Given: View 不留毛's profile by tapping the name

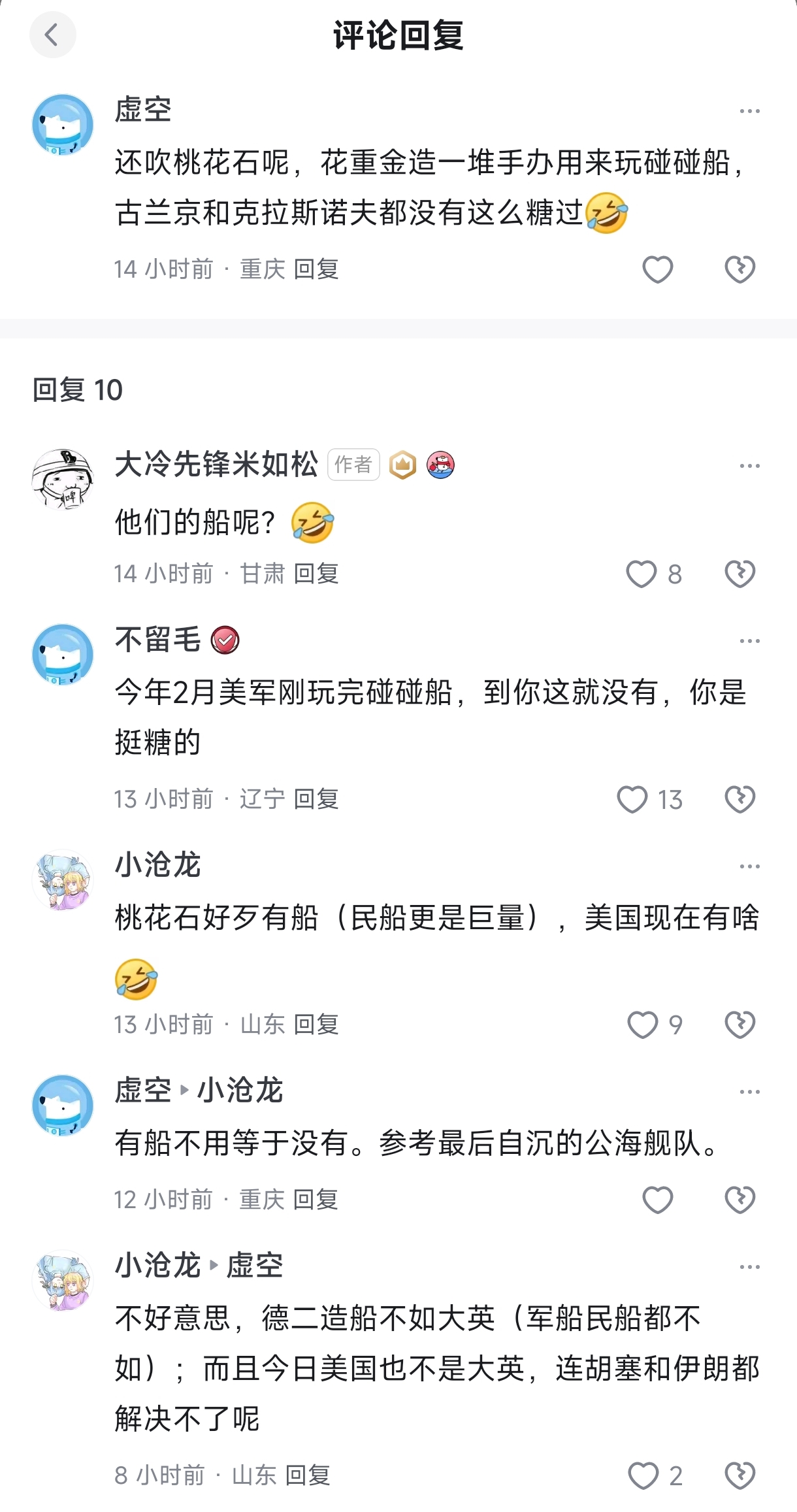Looking at the screenshot, I should click(157, 640).
